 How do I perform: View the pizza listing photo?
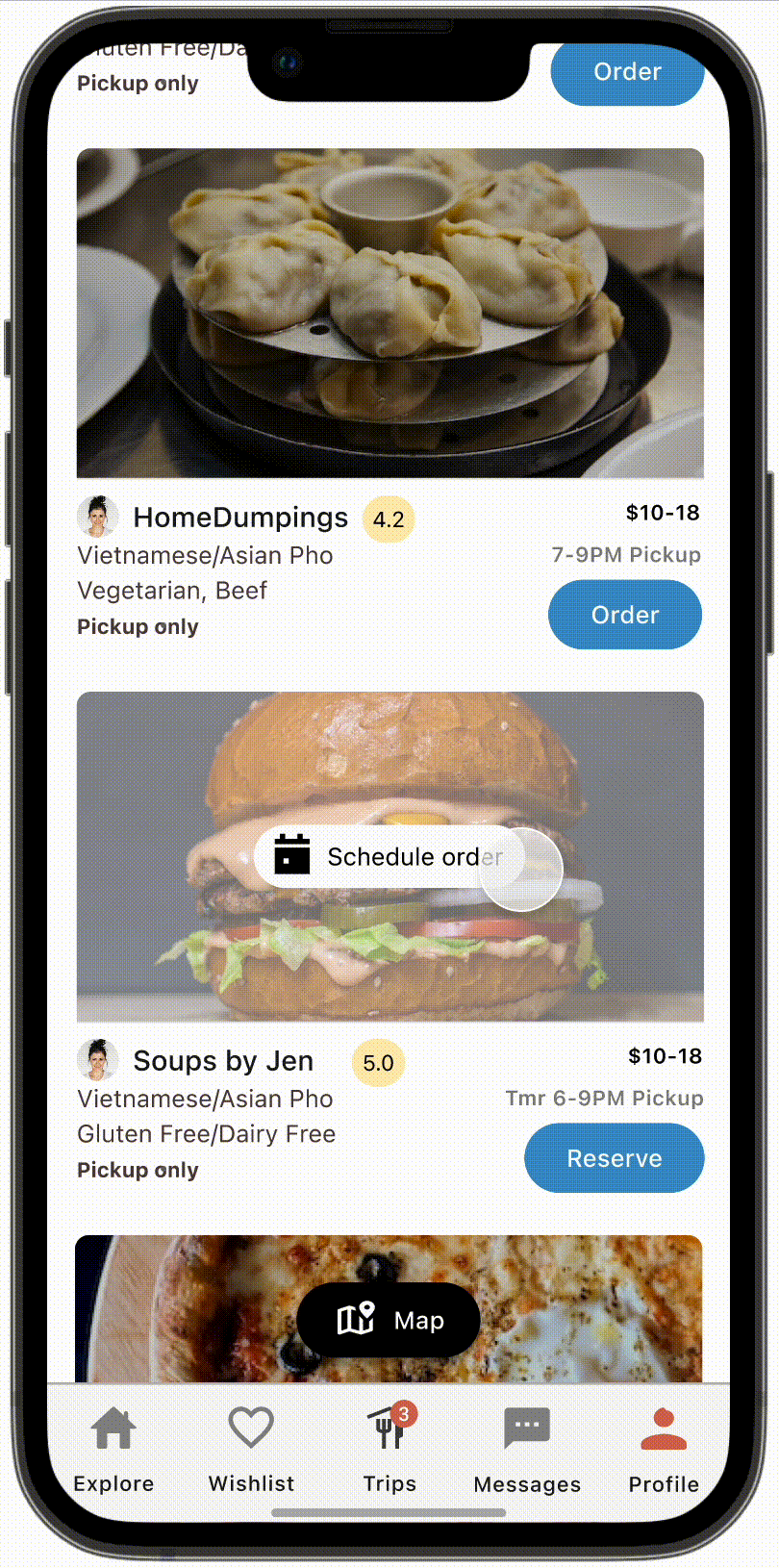click(577, 1308)
